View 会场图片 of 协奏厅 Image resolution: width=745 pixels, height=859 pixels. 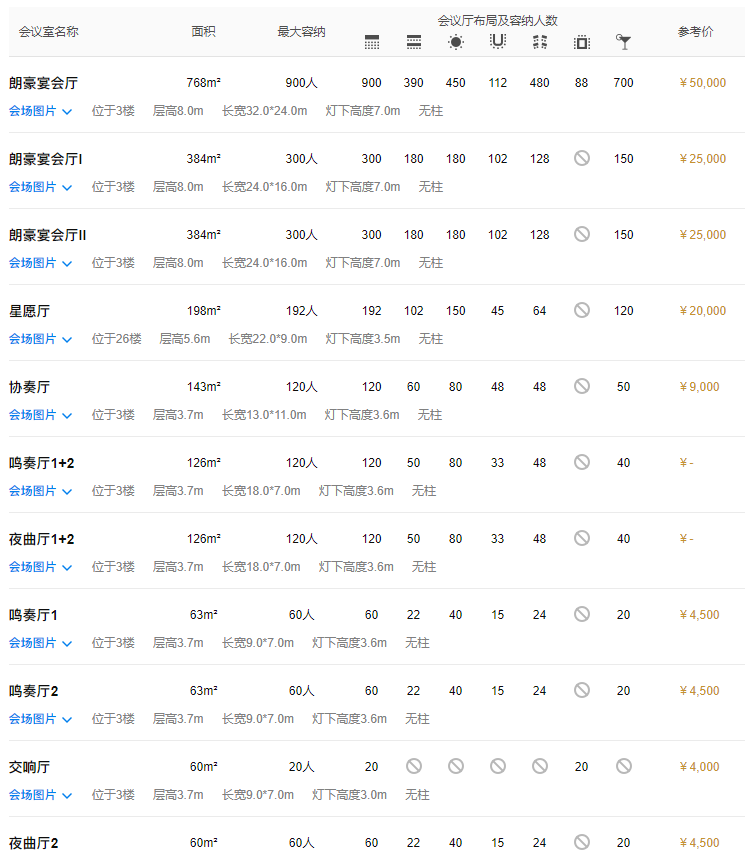pos(40,415)
